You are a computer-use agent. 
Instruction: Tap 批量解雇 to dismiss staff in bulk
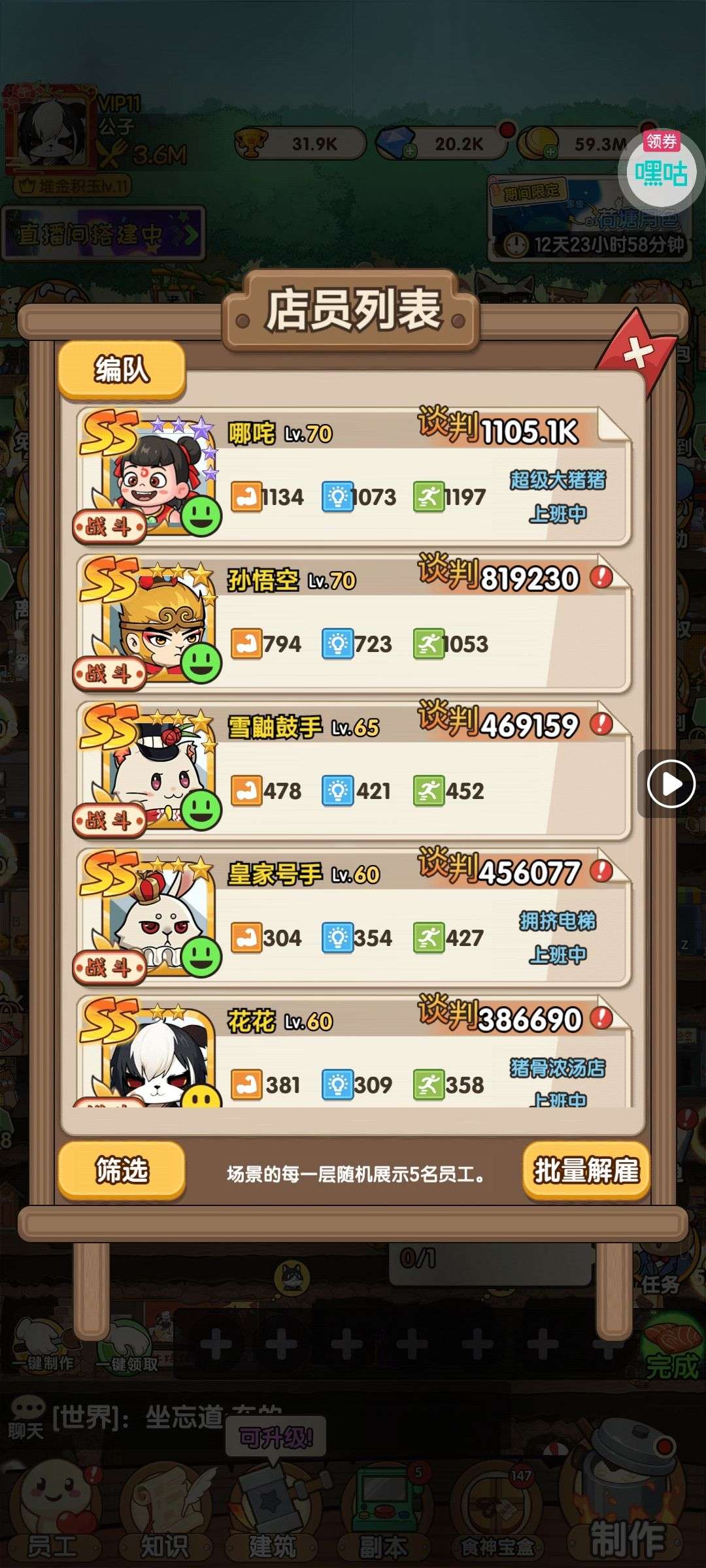click(586, 1170)
